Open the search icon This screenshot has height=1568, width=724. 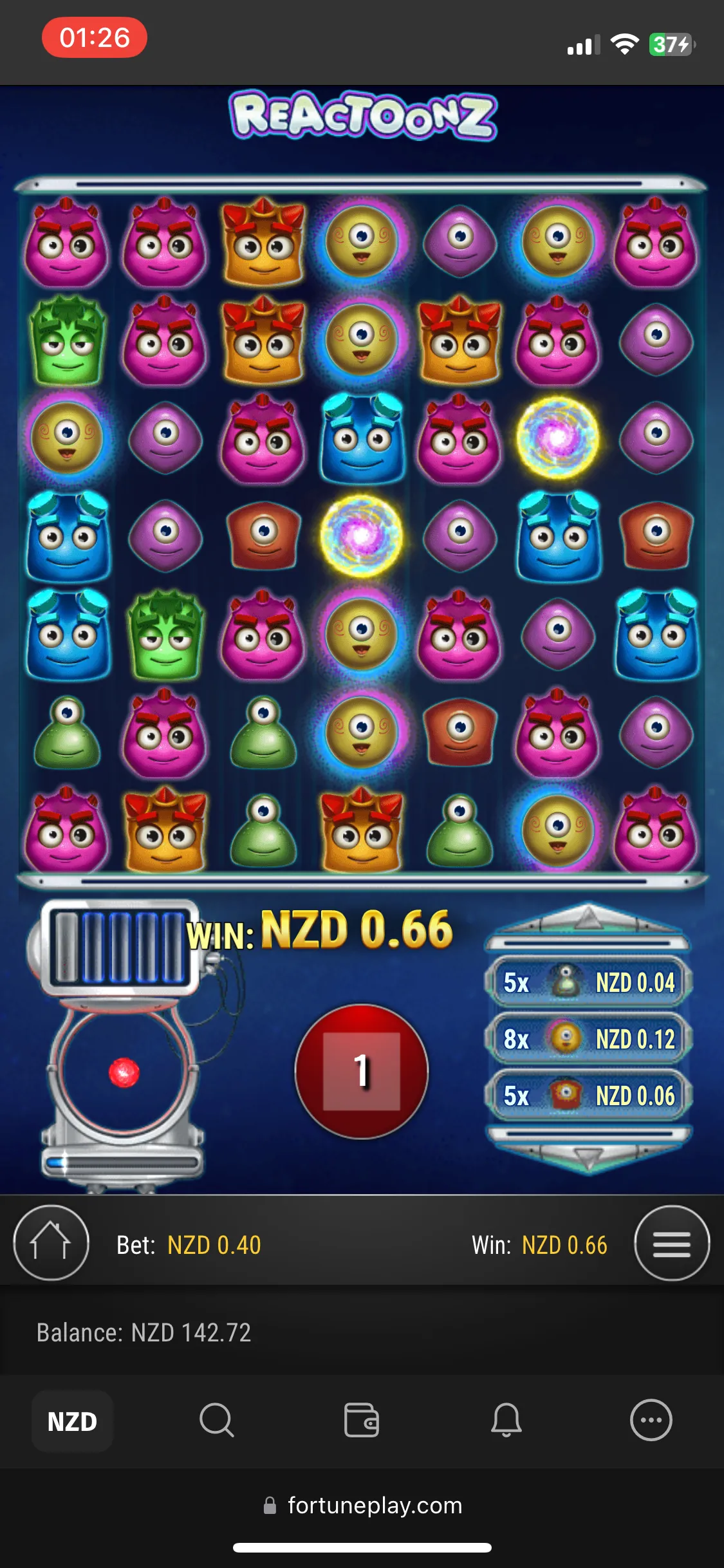(x=217, y=1420)
